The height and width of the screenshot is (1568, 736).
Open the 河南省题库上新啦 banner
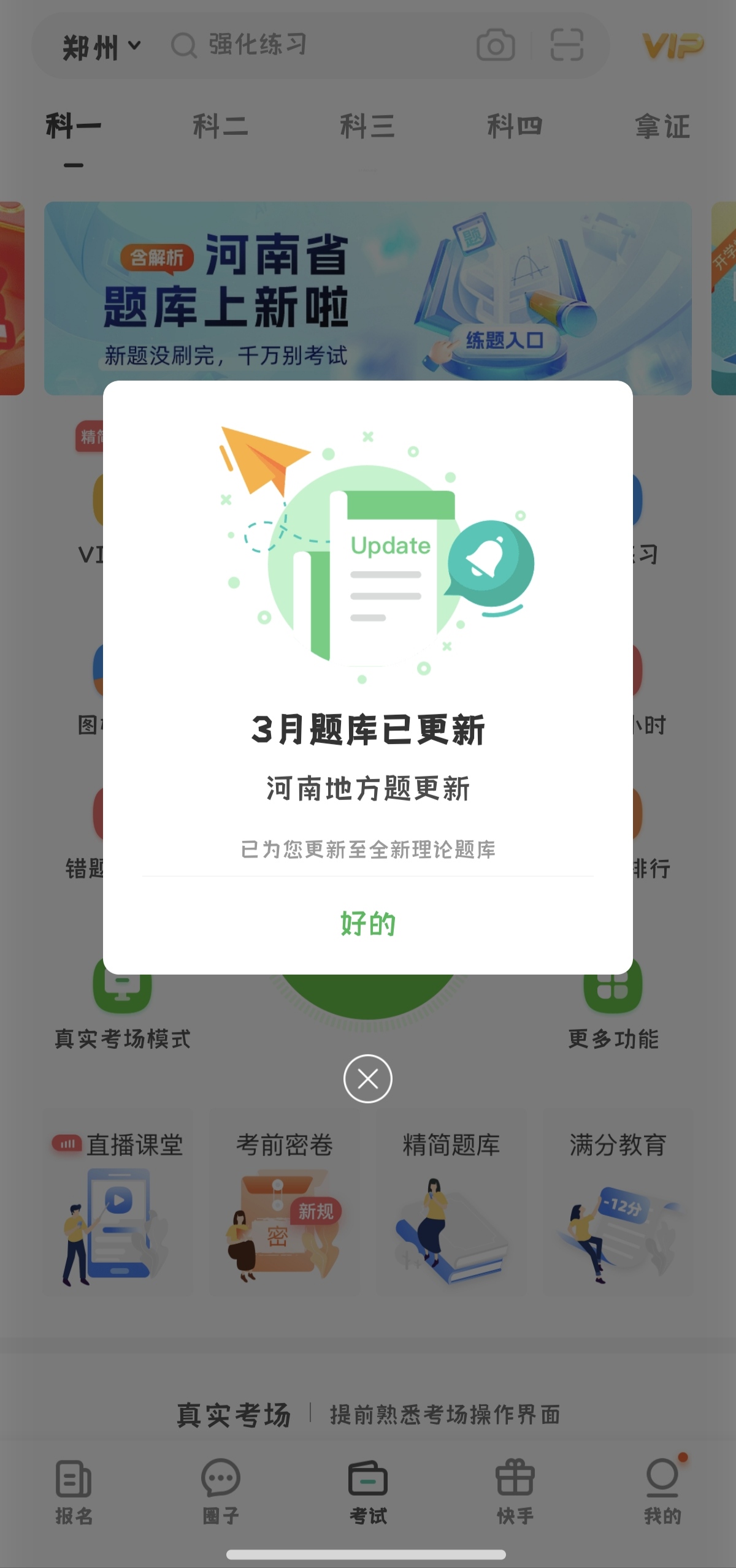368,298
